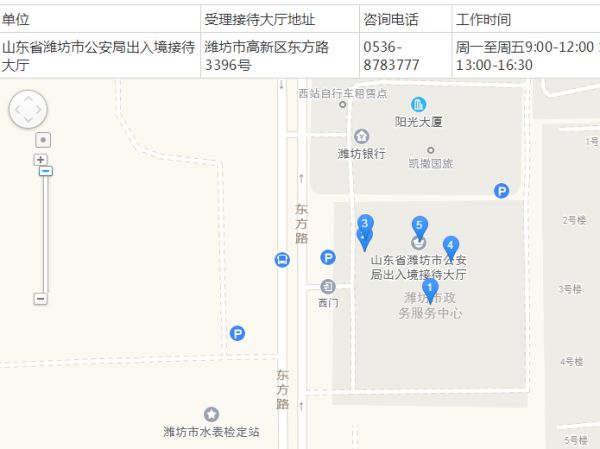This screenshot has height=449, width=600.
Task: Open the 阳光大厦 point of interest
Action: 418,105
